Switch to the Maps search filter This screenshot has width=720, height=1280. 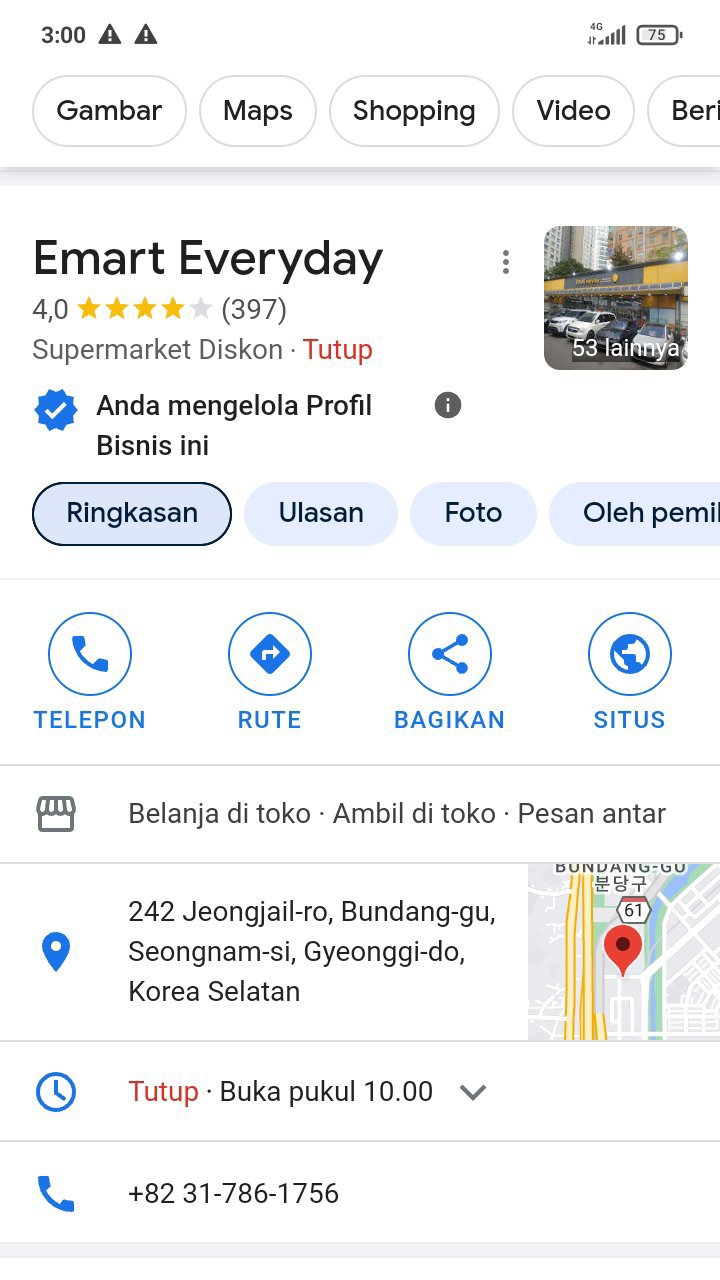click(x=258, y=111)
